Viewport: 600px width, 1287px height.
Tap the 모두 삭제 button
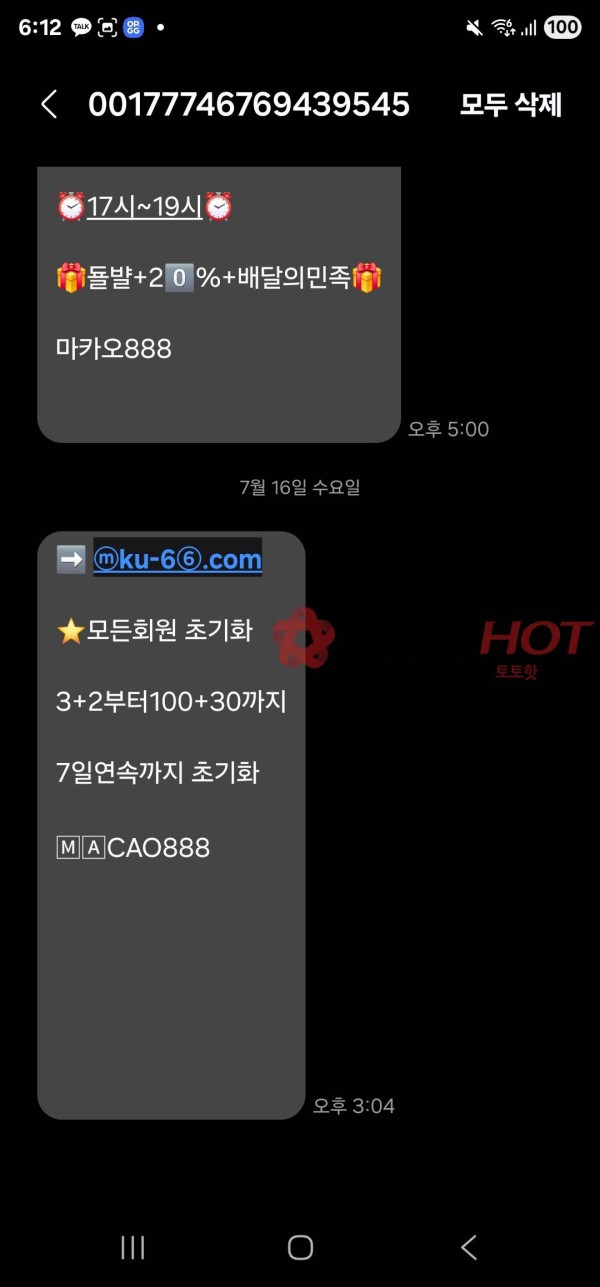(510, 104)
